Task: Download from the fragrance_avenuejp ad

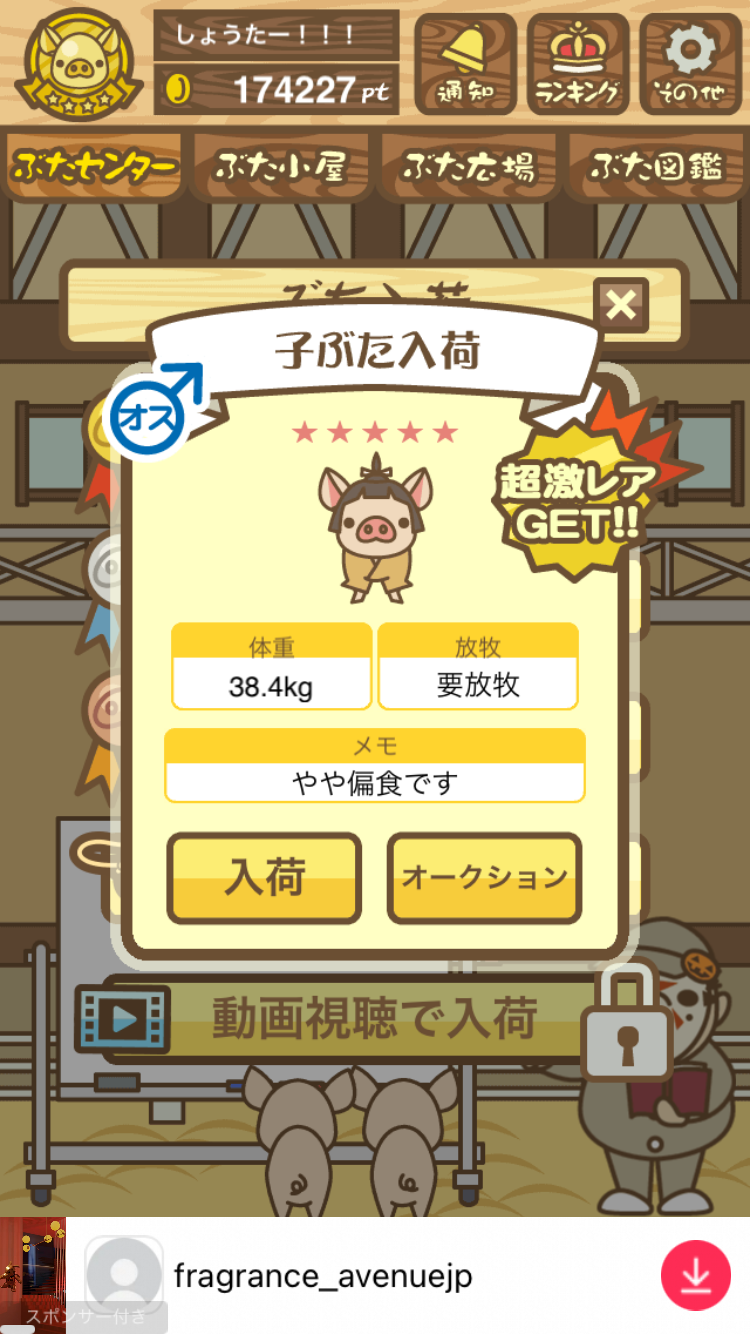Action: [x=696, y=1275]
